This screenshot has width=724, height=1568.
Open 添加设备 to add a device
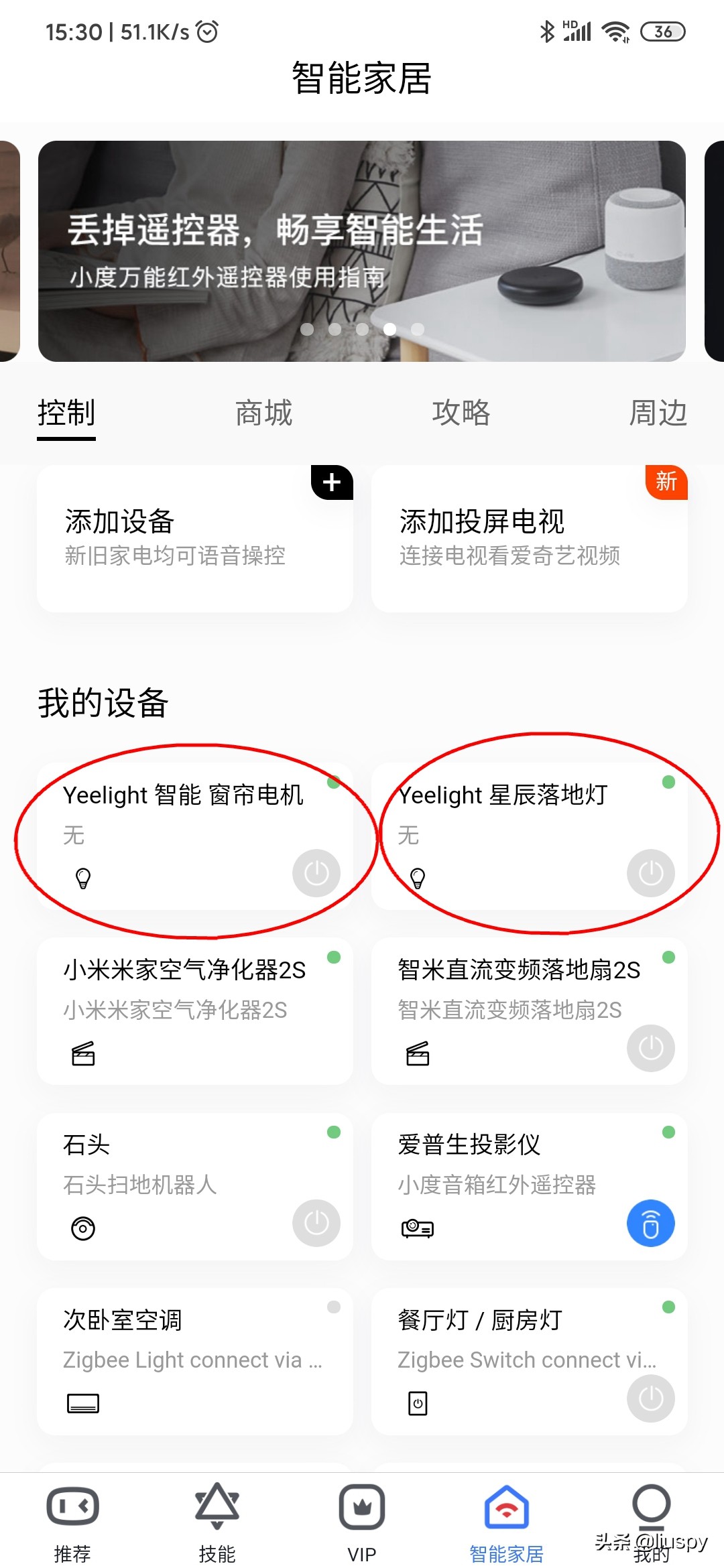[x=194, y=536]
